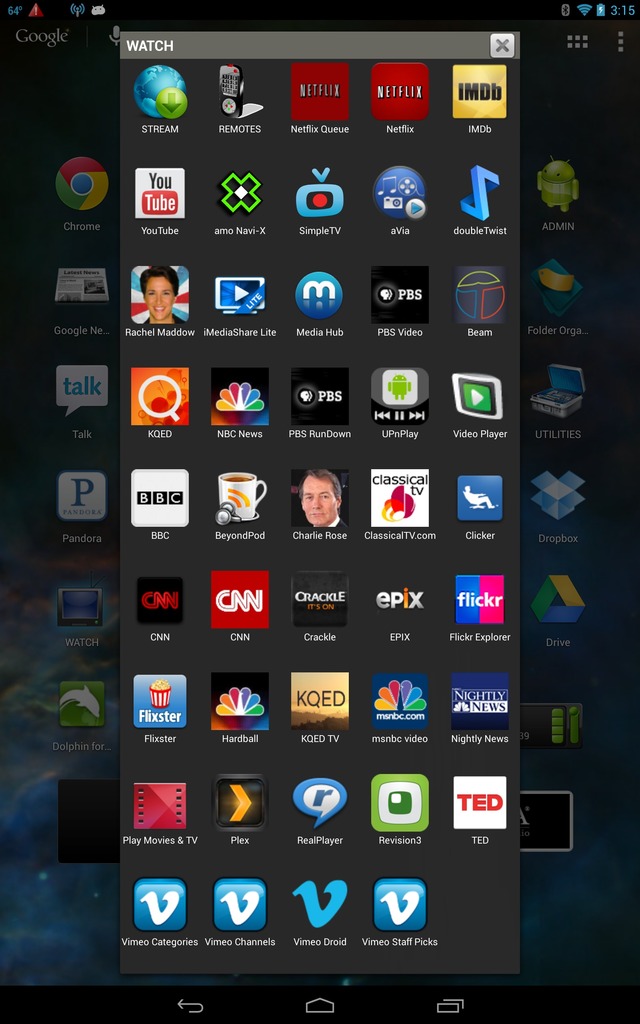Close the WATCH folder popup

[502, 46]
